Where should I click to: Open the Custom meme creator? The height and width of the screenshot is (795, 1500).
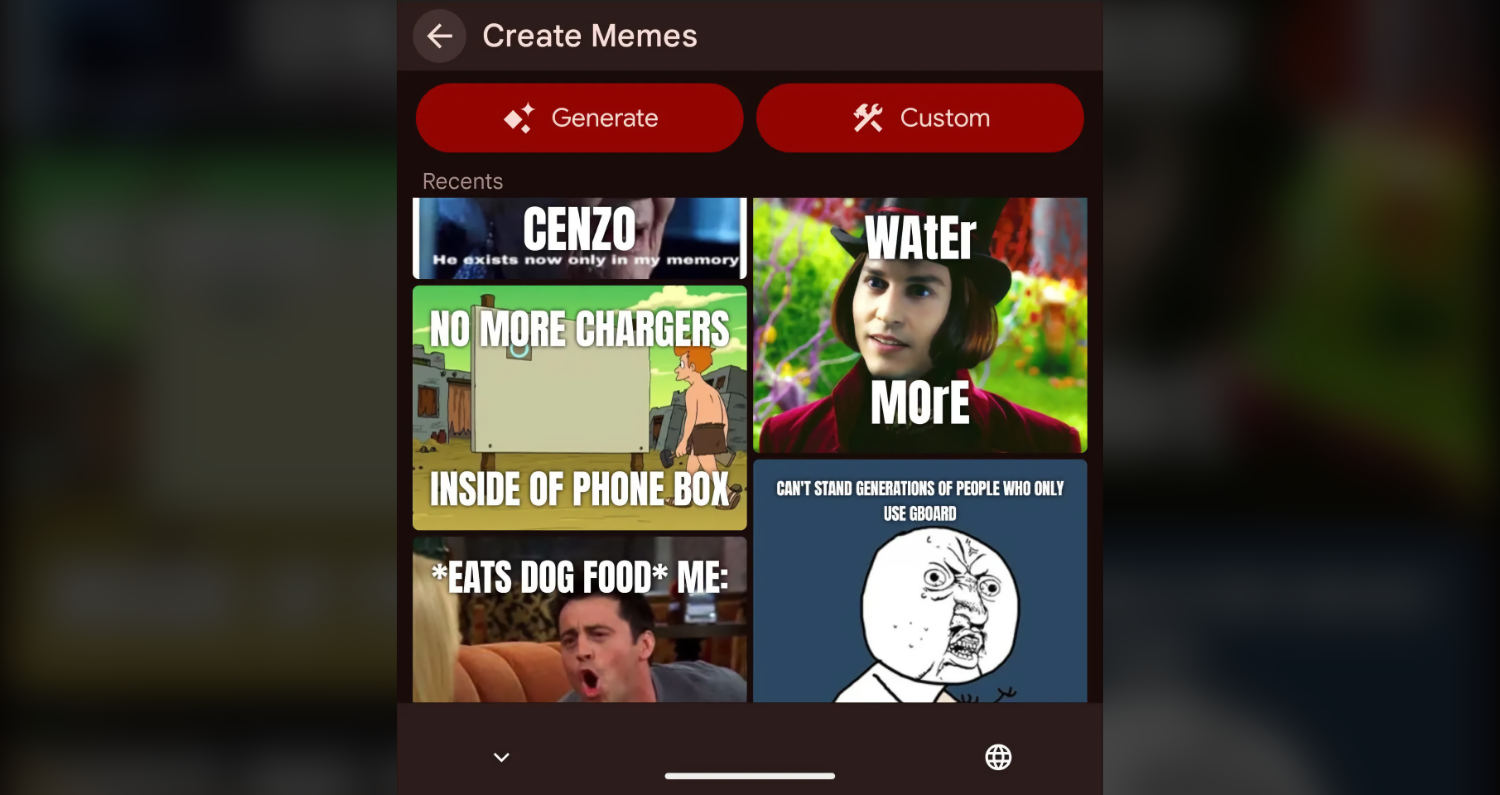click(x=920, y=118)
